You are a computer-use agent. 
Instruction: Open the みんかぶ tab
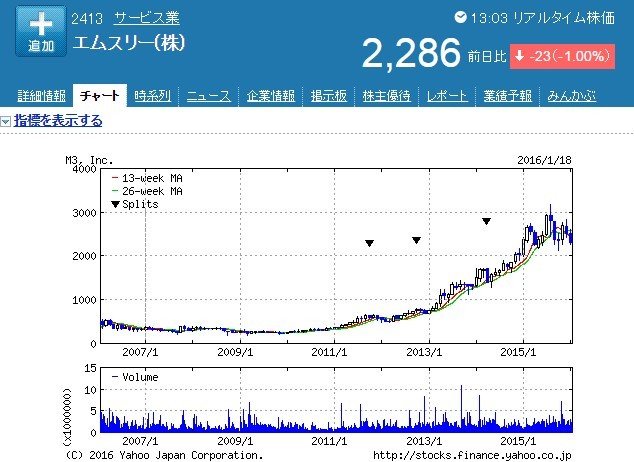click(571, 97)
